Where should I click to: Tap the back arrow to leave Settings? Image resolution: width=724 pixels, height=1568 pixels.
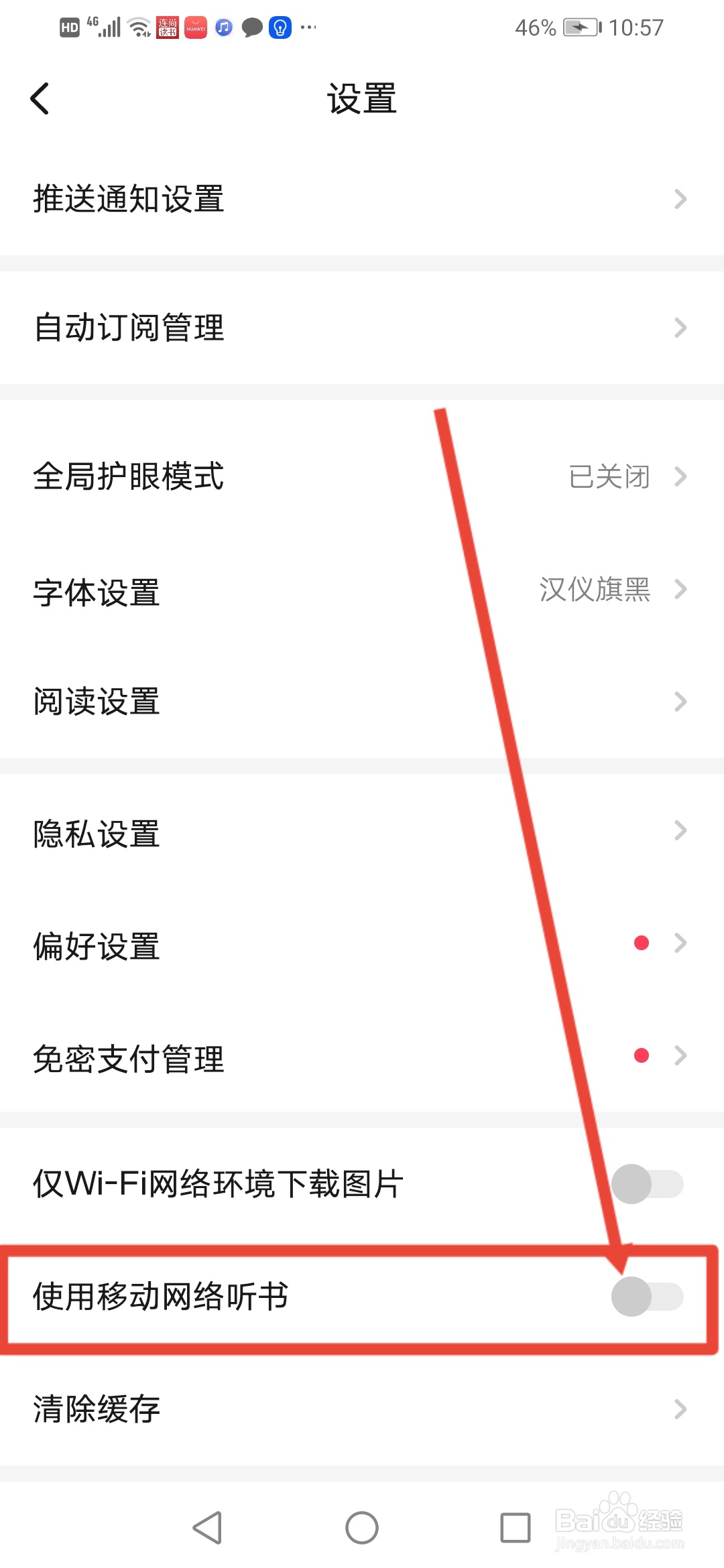pyautogui.click(x=38, y=98)
